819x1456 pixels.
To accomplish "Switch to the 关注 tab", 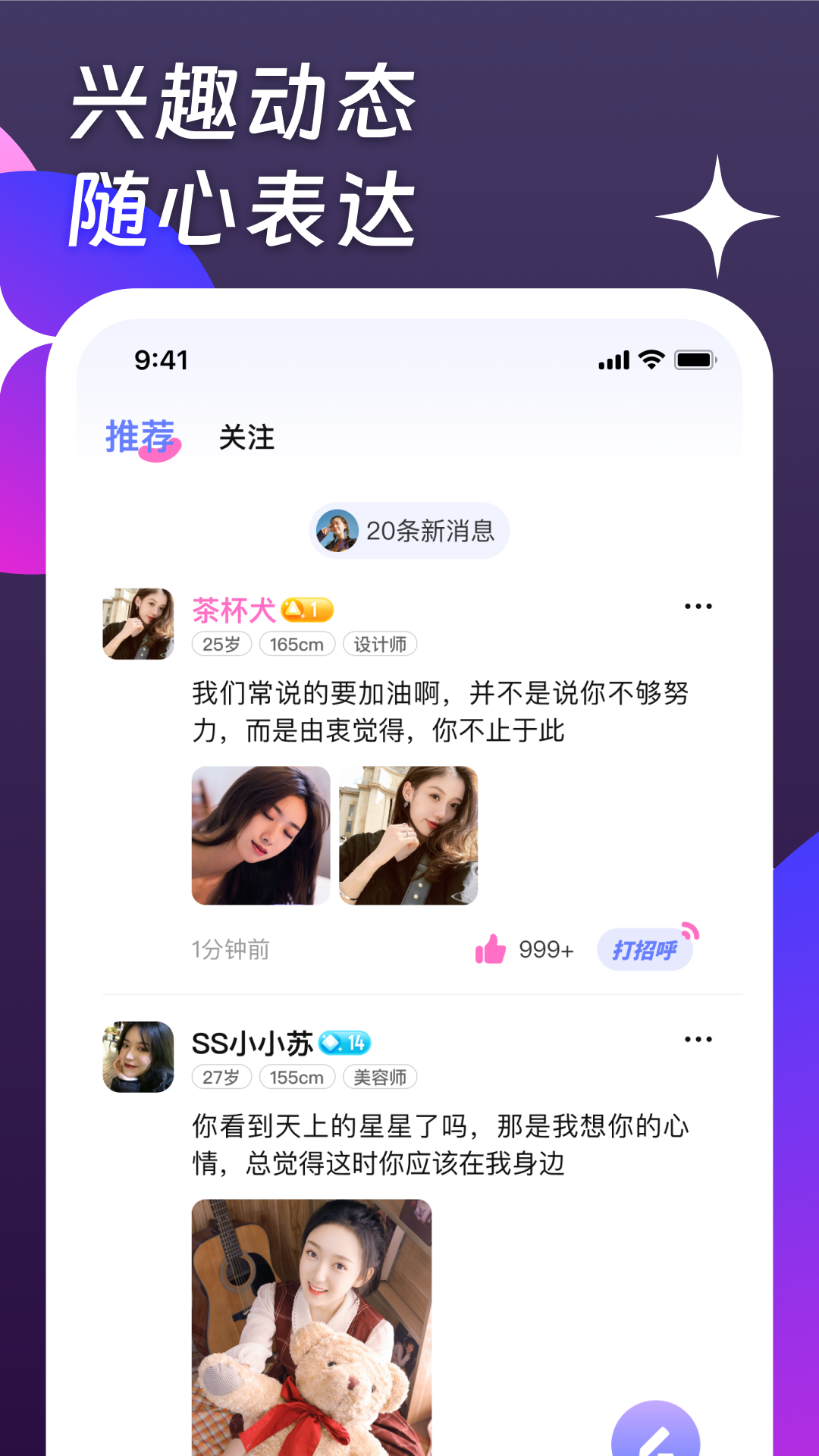I will point(246,438).
